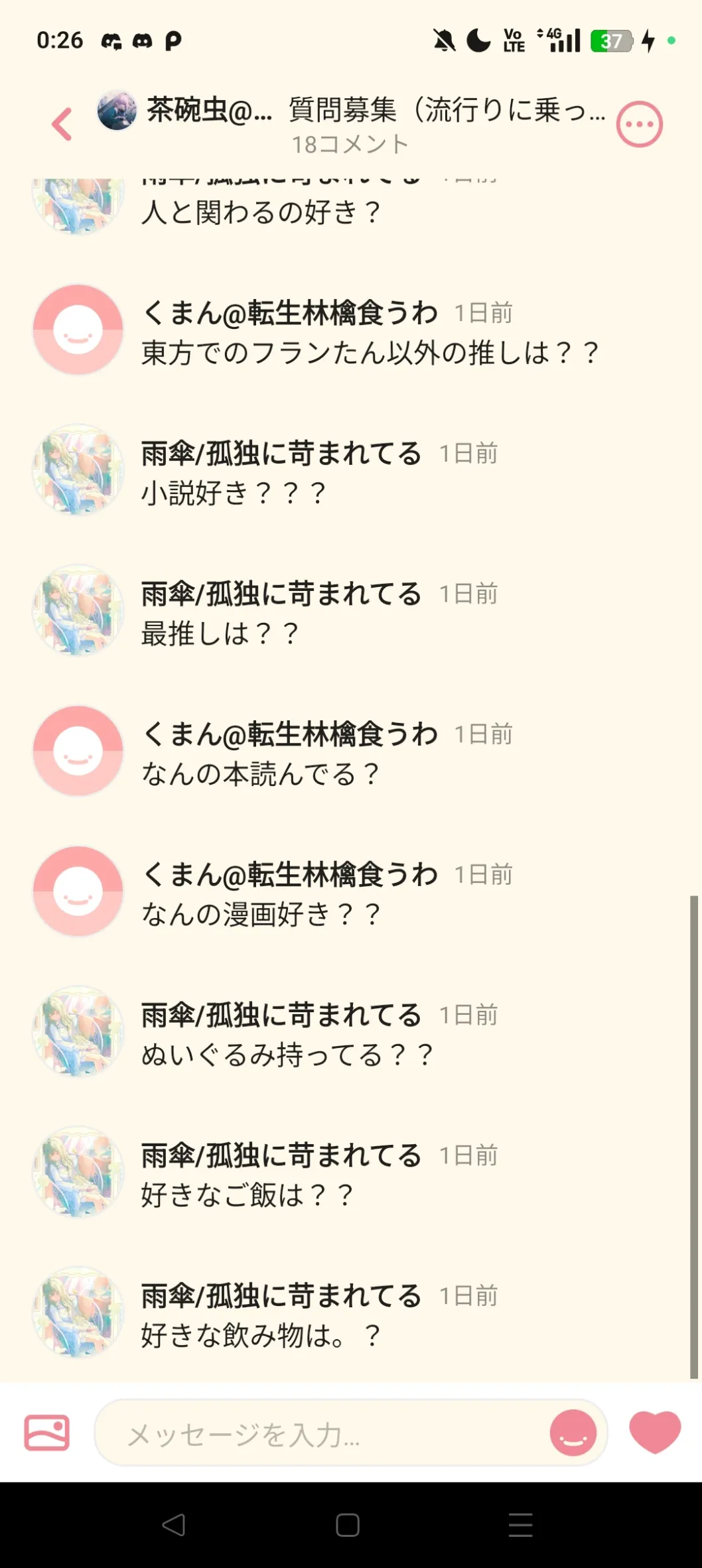
Task: Open くまん's avatar beside なんの本読んでる comment
Action: coord(78,751)
